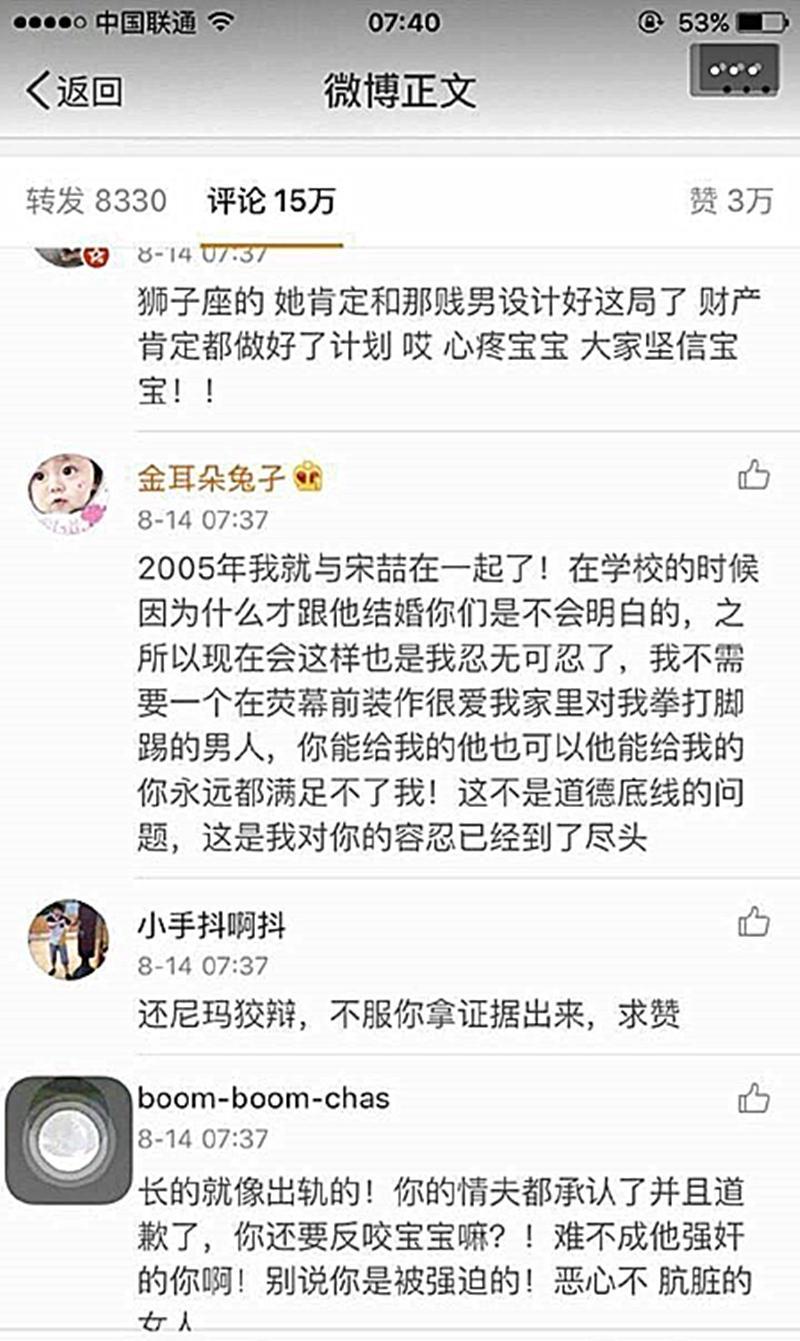Like the comment by 金耳朵兔子
Image resolution: width=800 pixels, height=1341 pixels.
point(753,476)
